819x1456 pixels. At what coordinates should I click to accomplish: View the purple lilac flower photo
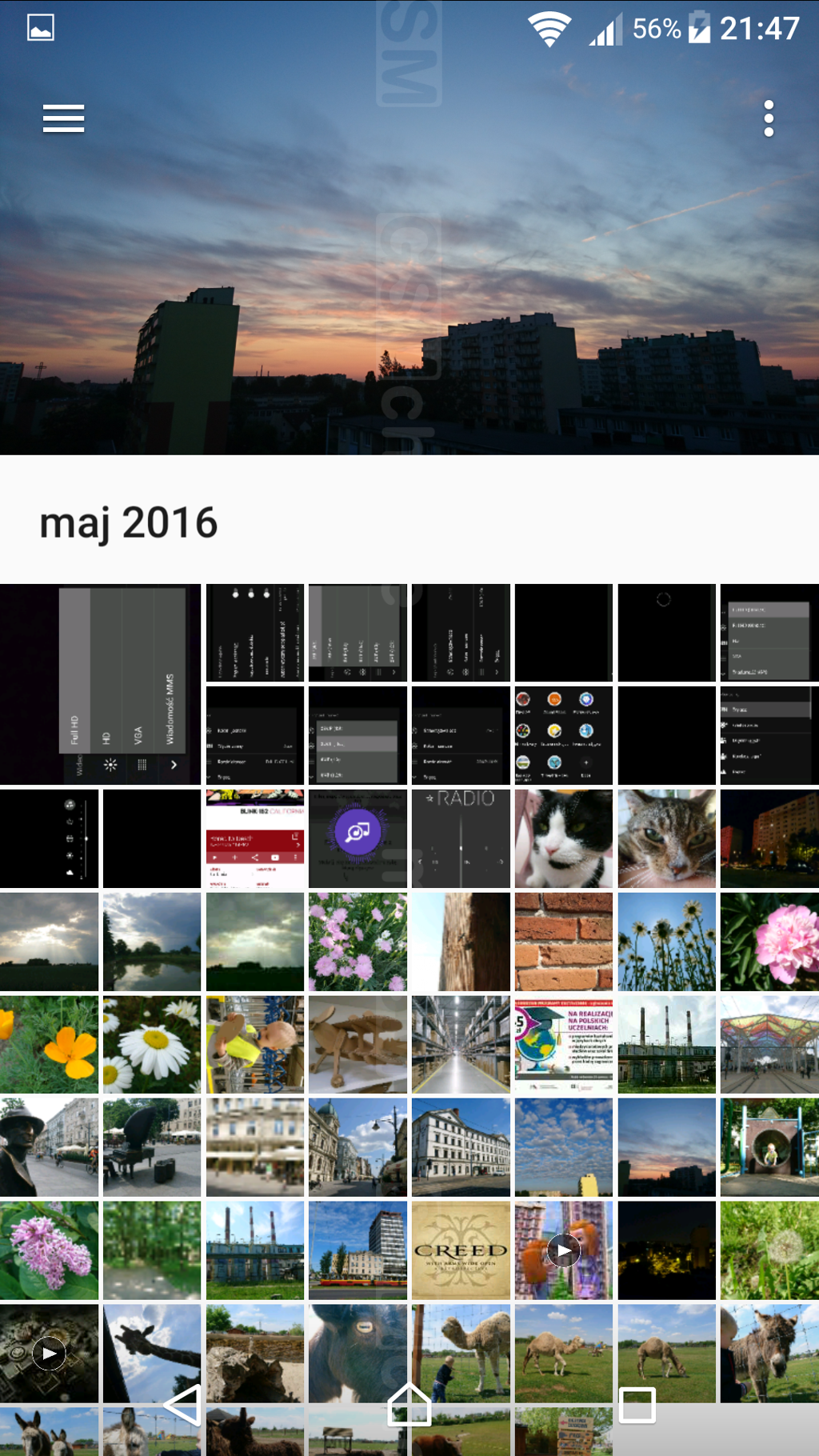(50, 1250)
